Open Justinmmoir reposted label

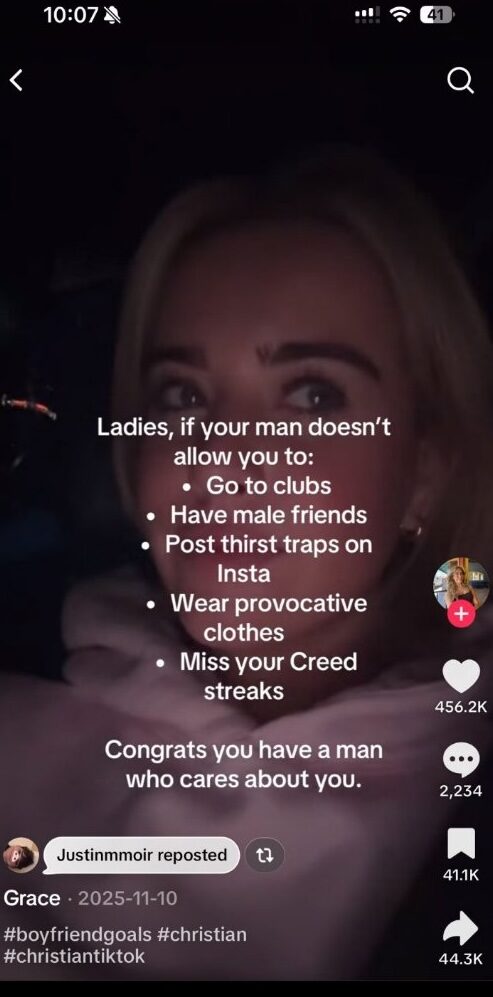pyautogui.click(x=141, y=855)
